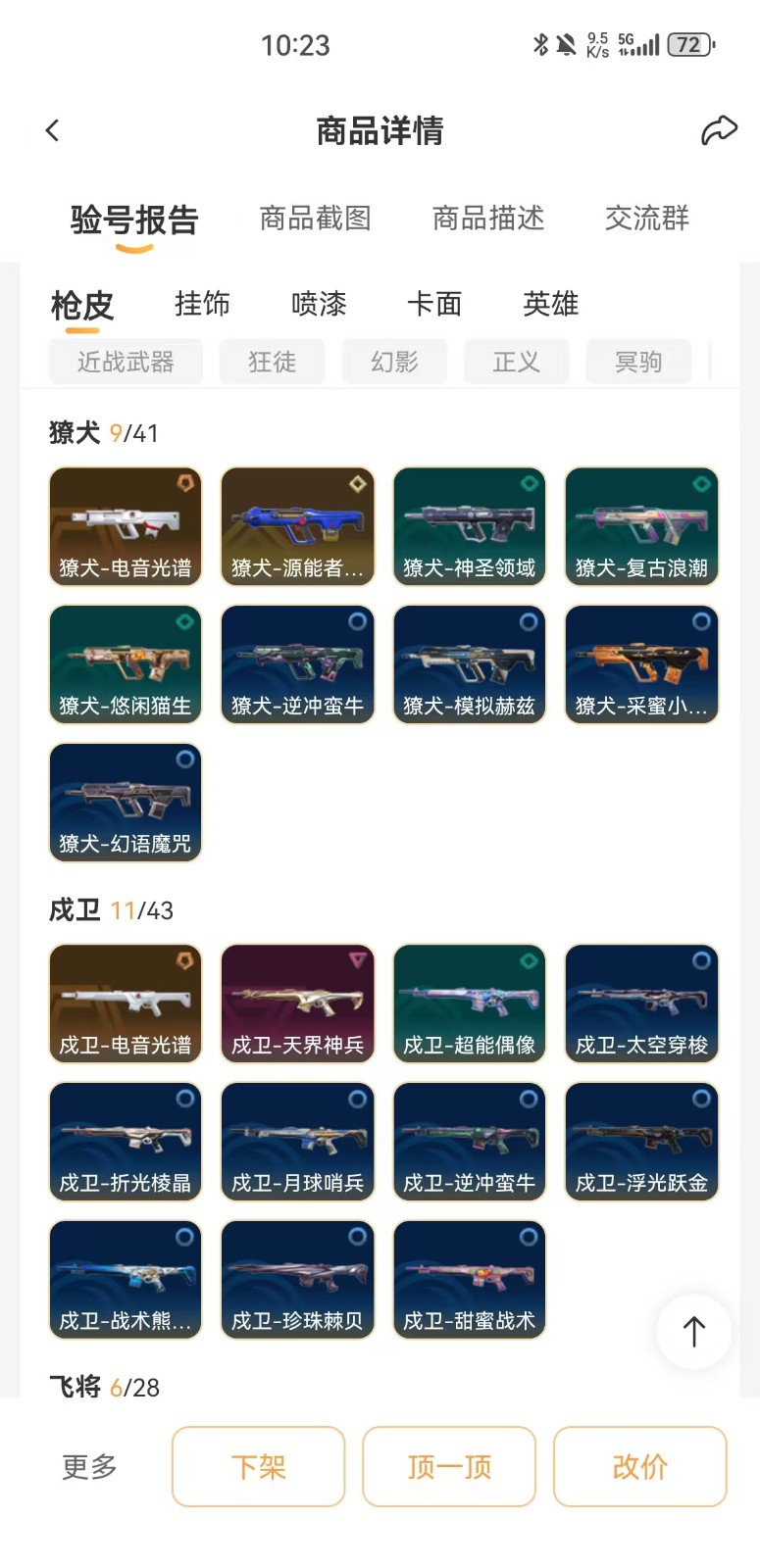Screen dimensions: 760x1568
Task: Switch to the 英雄 category
Action: (x=550, y=304)
